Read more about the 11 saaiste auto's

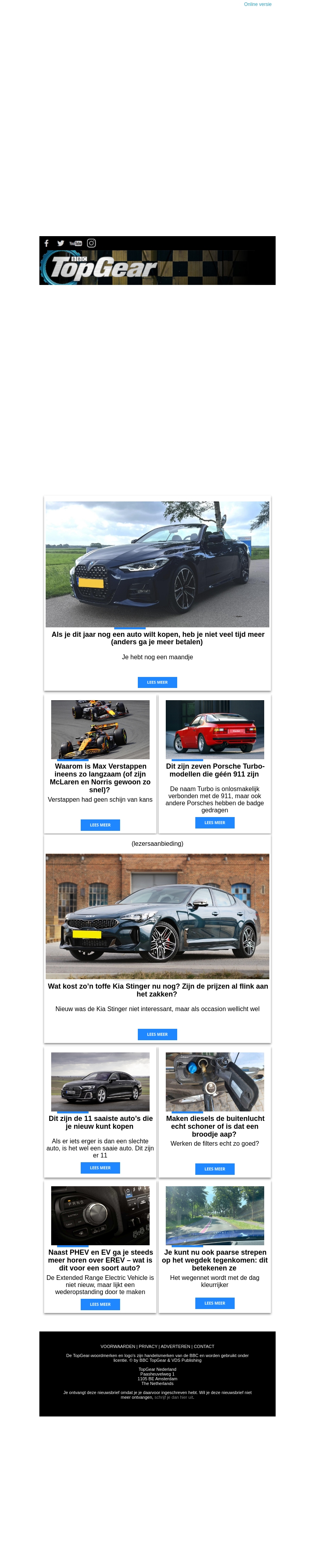tap(100, 1167)
